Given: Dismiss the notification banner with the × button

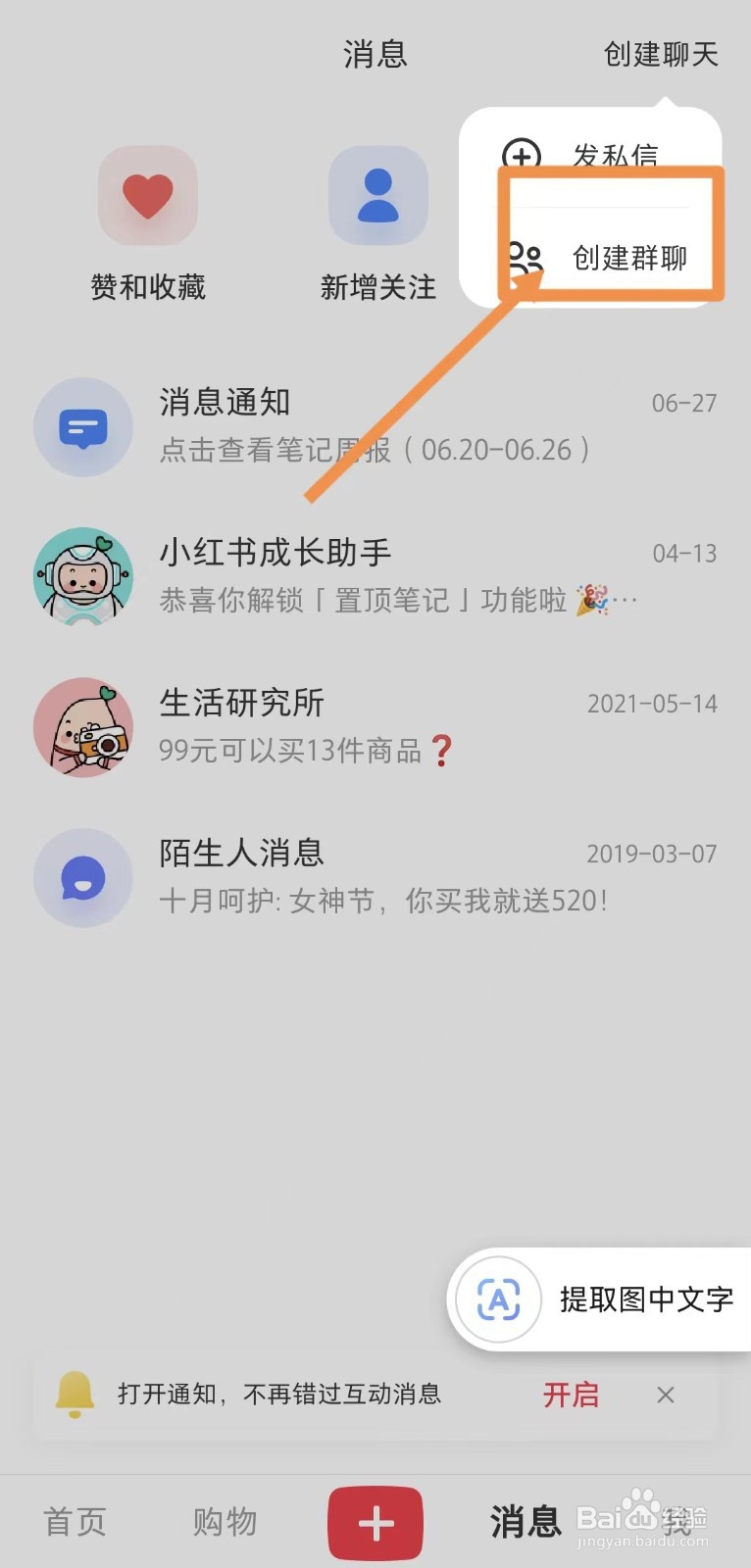Looking at the screenshot, I should pos(667,1394).
